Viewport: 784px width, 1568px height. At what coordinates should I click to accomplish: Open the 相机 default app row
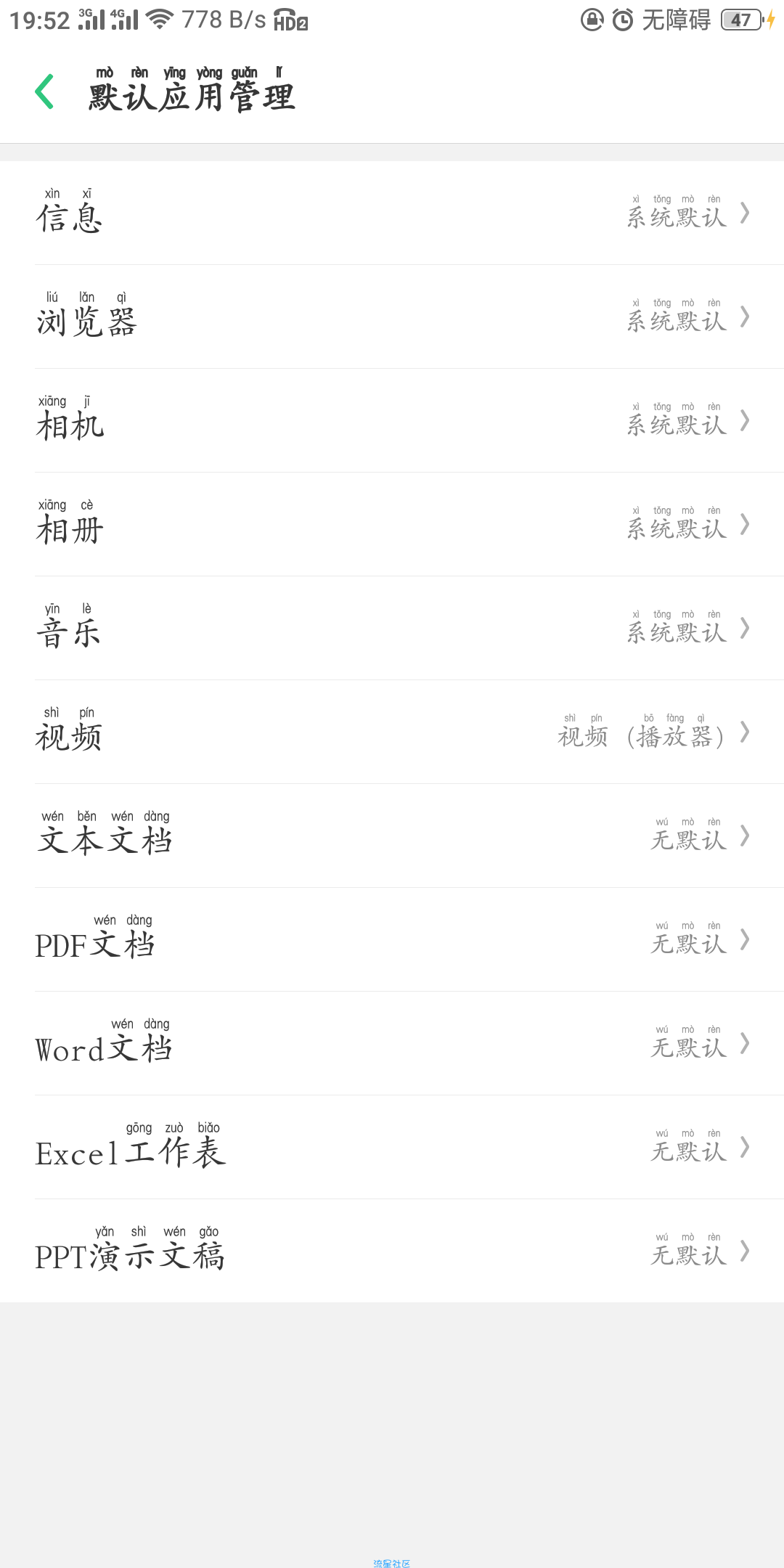(x=392, y=421)
